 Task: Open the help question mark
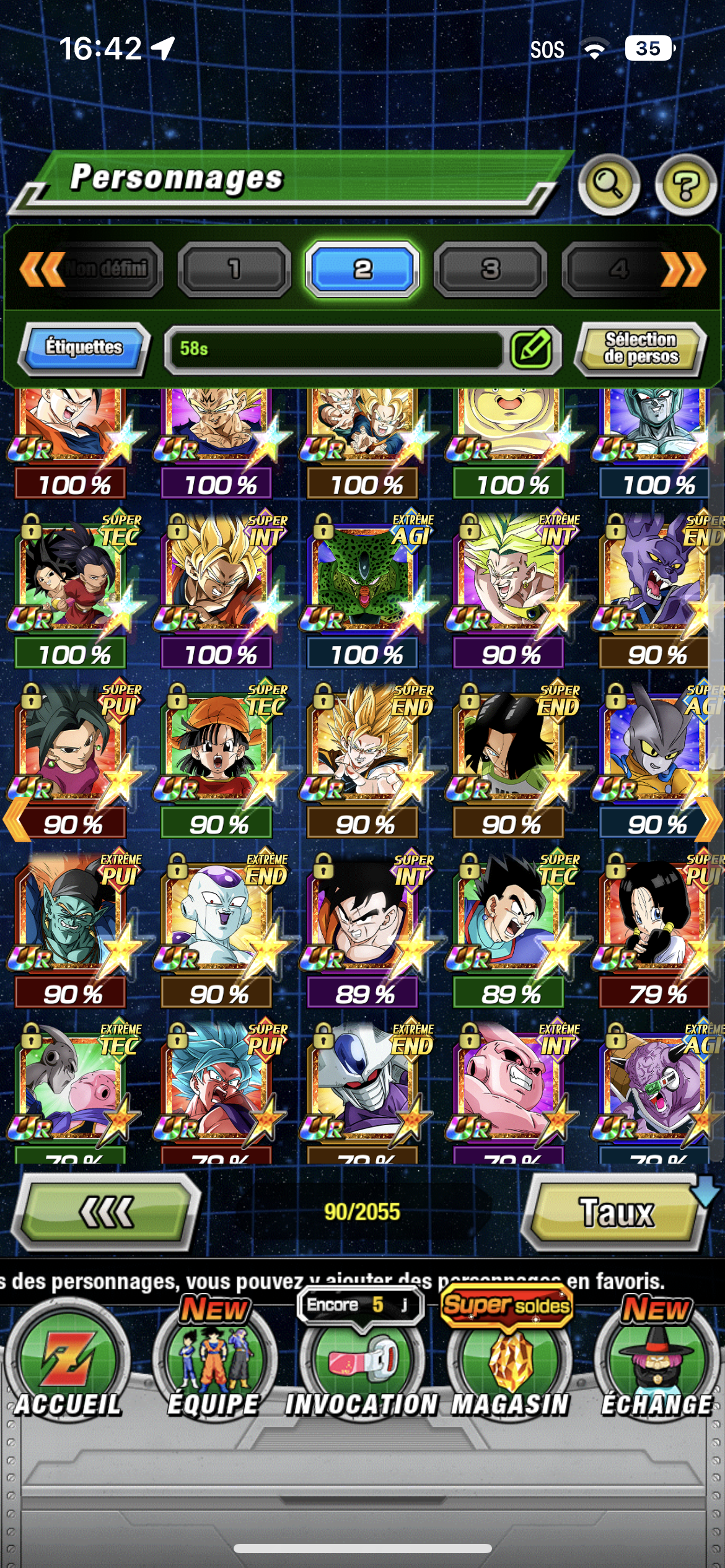click(685, 185)
